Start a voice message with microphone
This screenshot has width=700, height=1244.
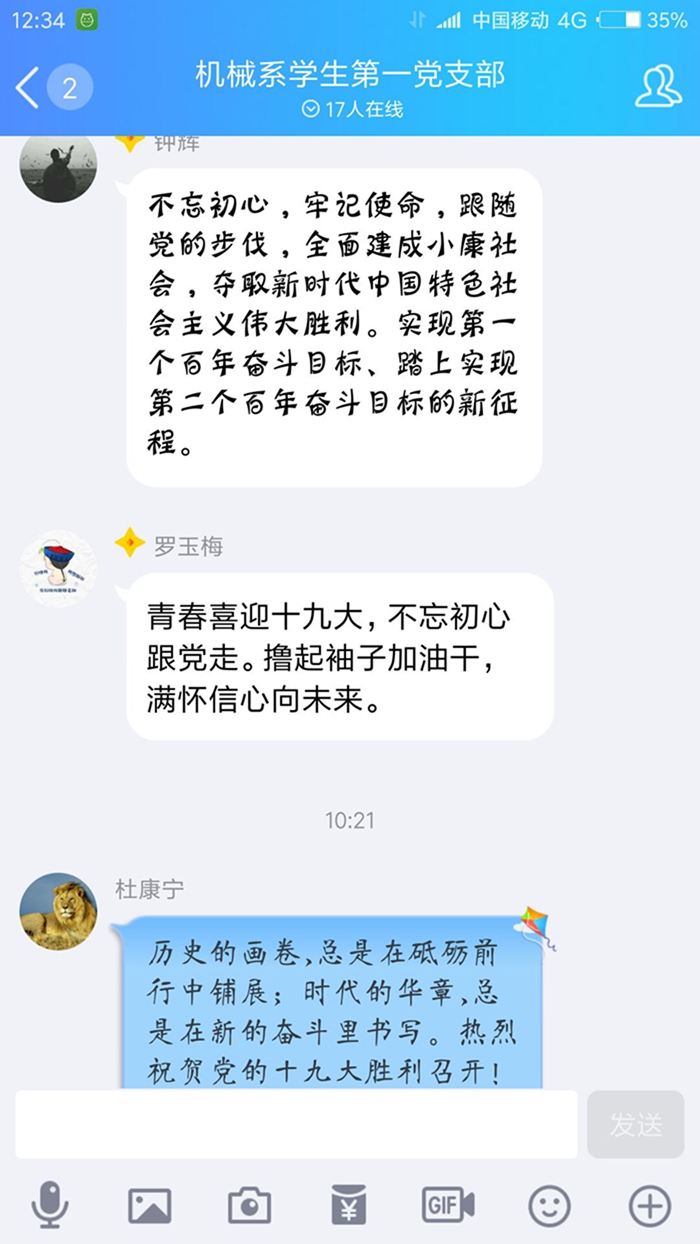click(x=50, y=1204)
